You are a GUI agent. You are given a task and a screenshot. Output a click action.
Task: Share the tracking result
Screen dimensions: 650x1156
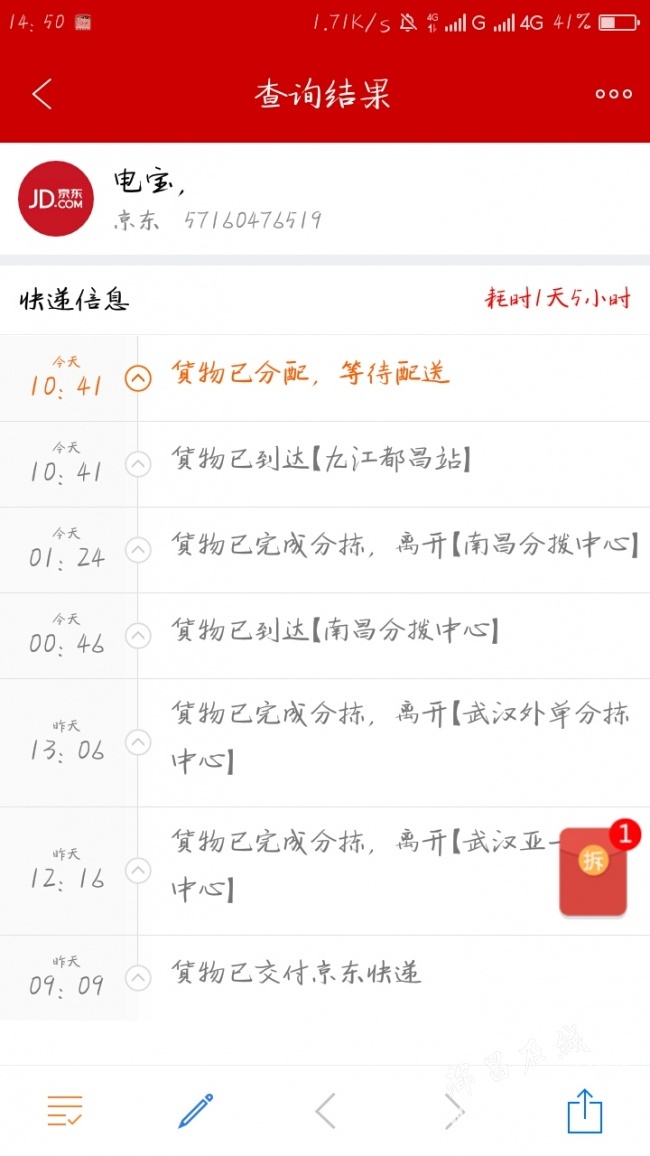tap(585, 1111)
